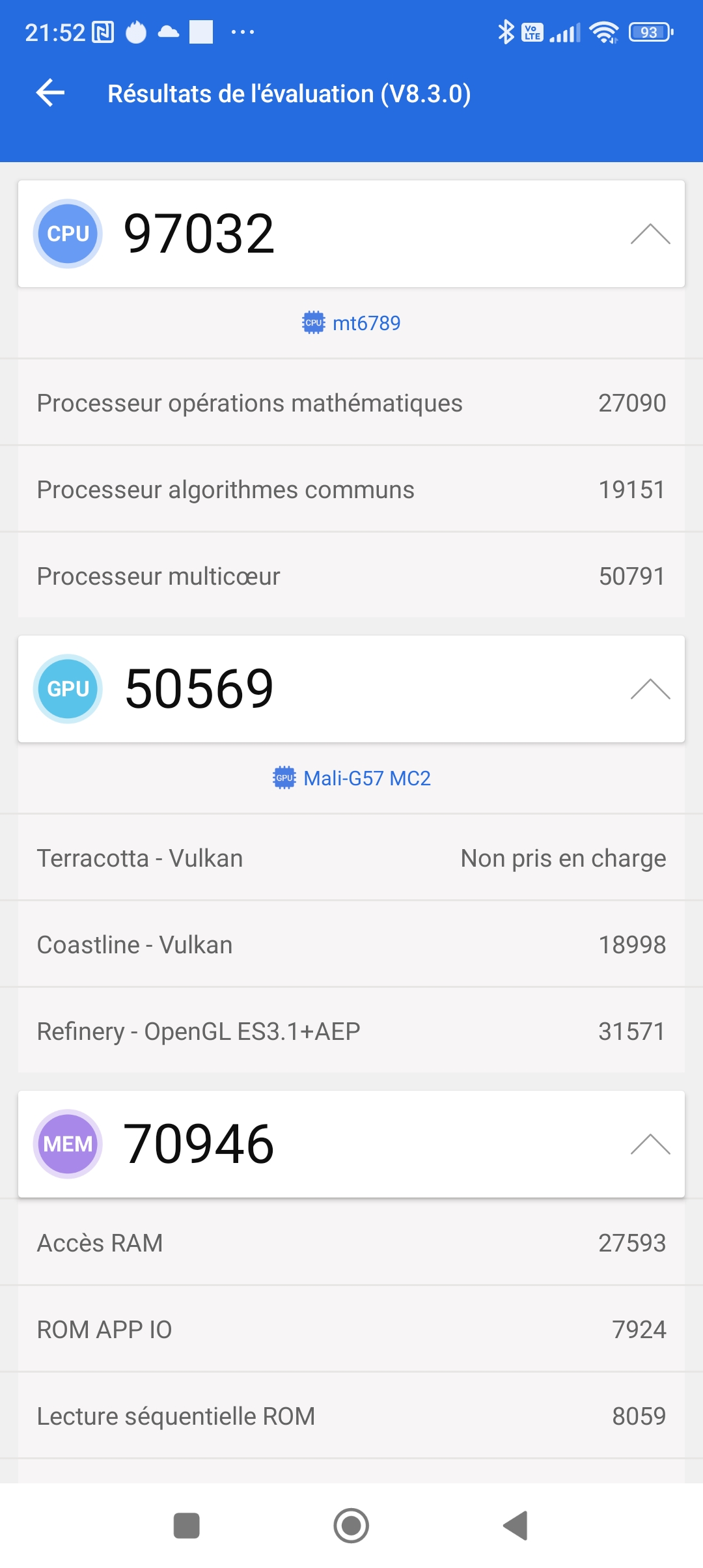
Task: Collapse the GPU score section
Action: pyautogui.click(x=650, y=689)
